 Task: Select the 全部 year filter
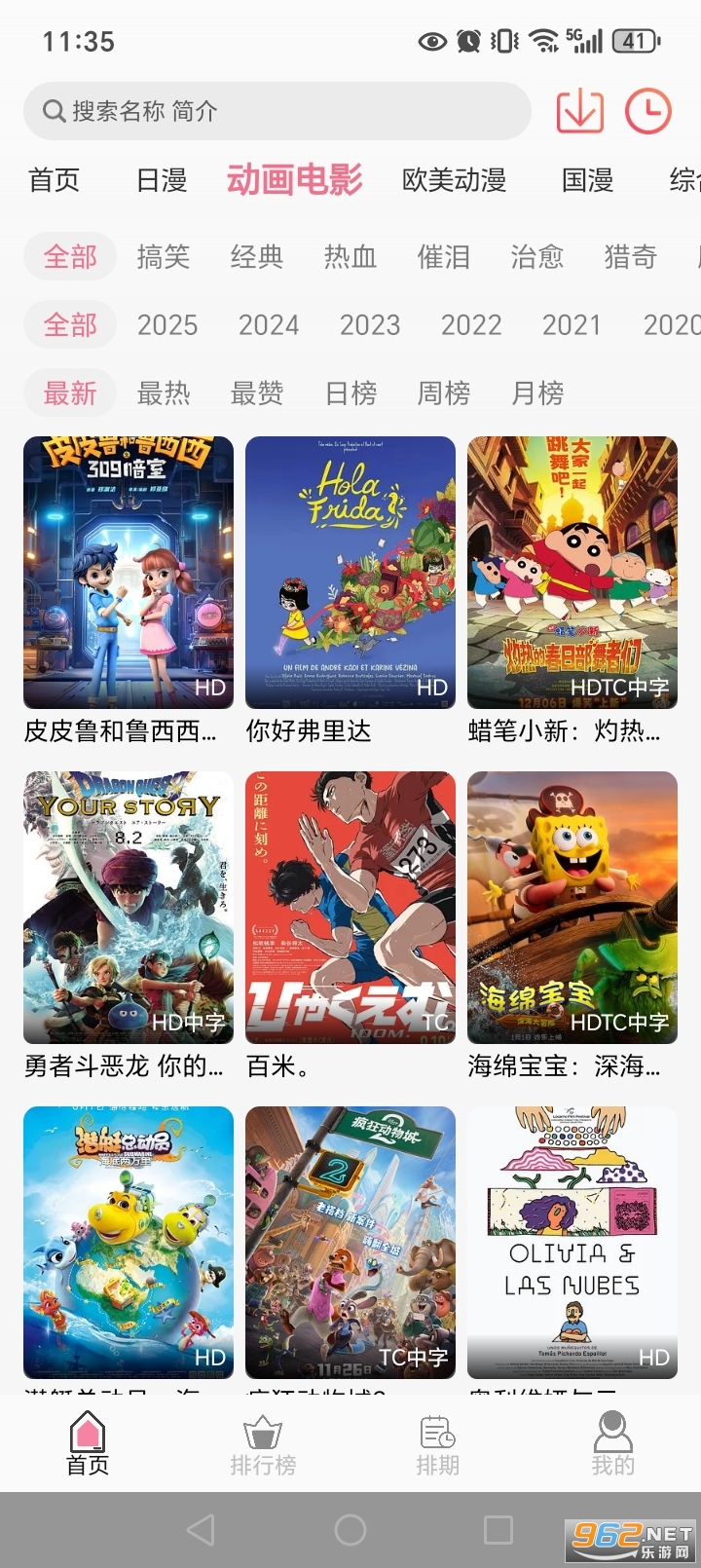click(x=69, y=324)
